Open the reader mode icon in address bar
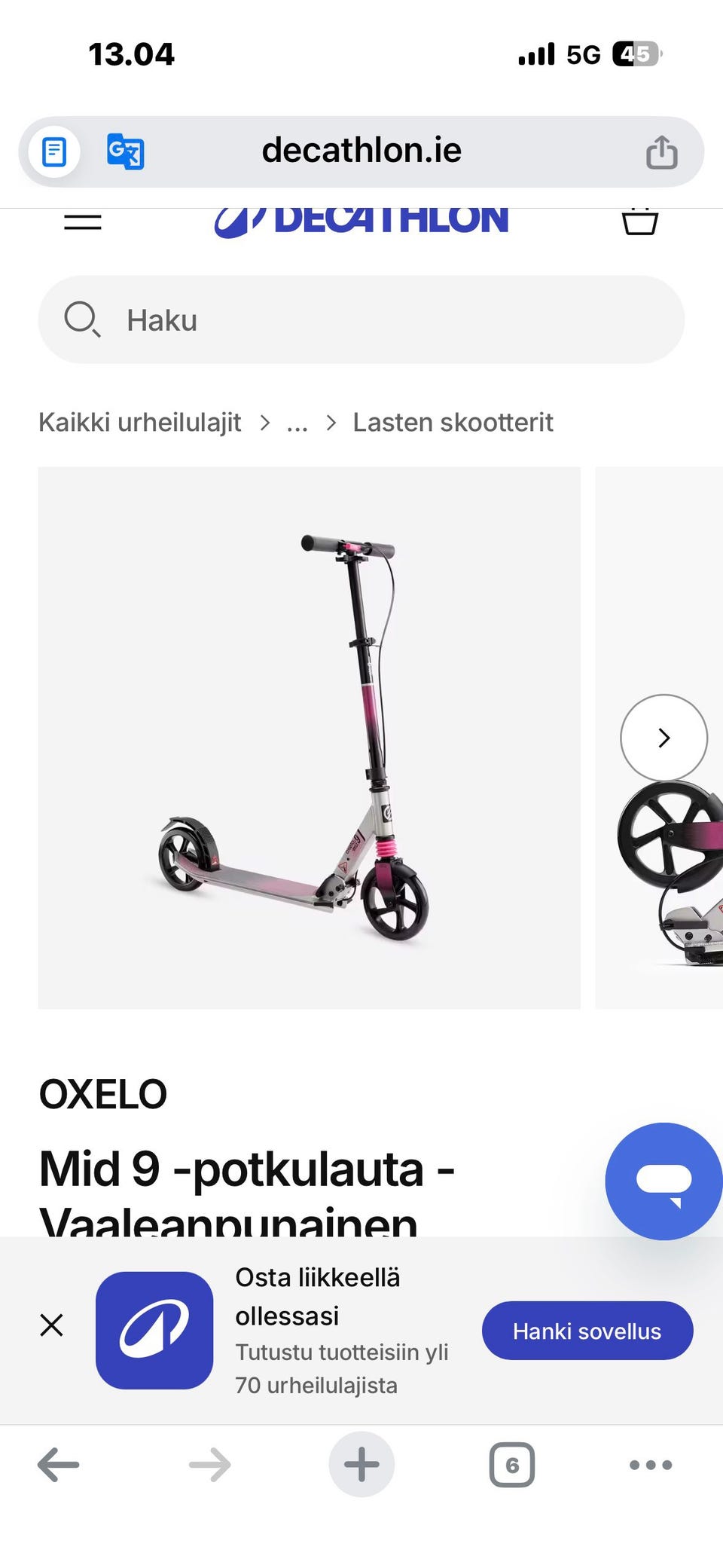Viewport: 723px width, 1568px height. pos(53,152)
